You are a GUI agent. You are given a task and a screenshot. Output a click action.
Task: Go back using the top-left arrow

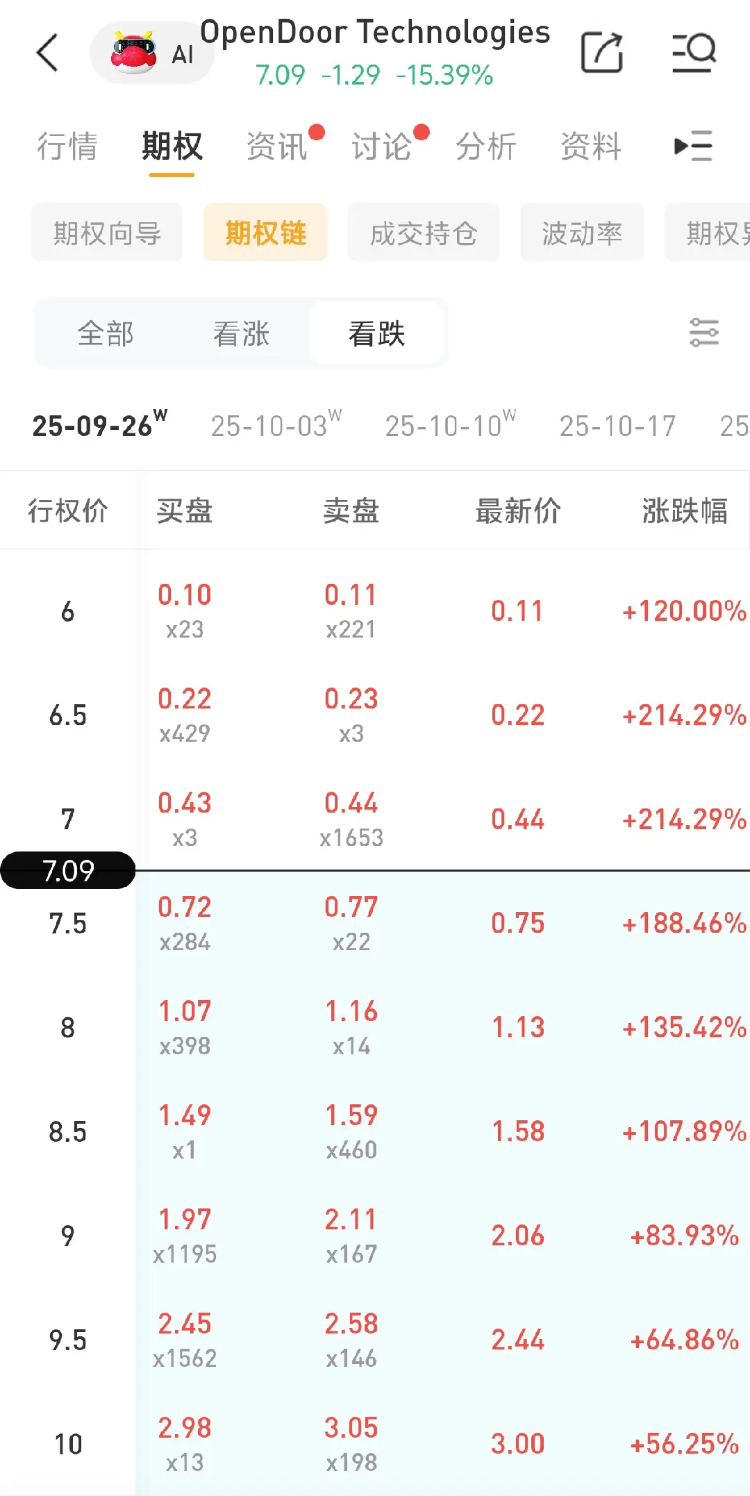47,52
